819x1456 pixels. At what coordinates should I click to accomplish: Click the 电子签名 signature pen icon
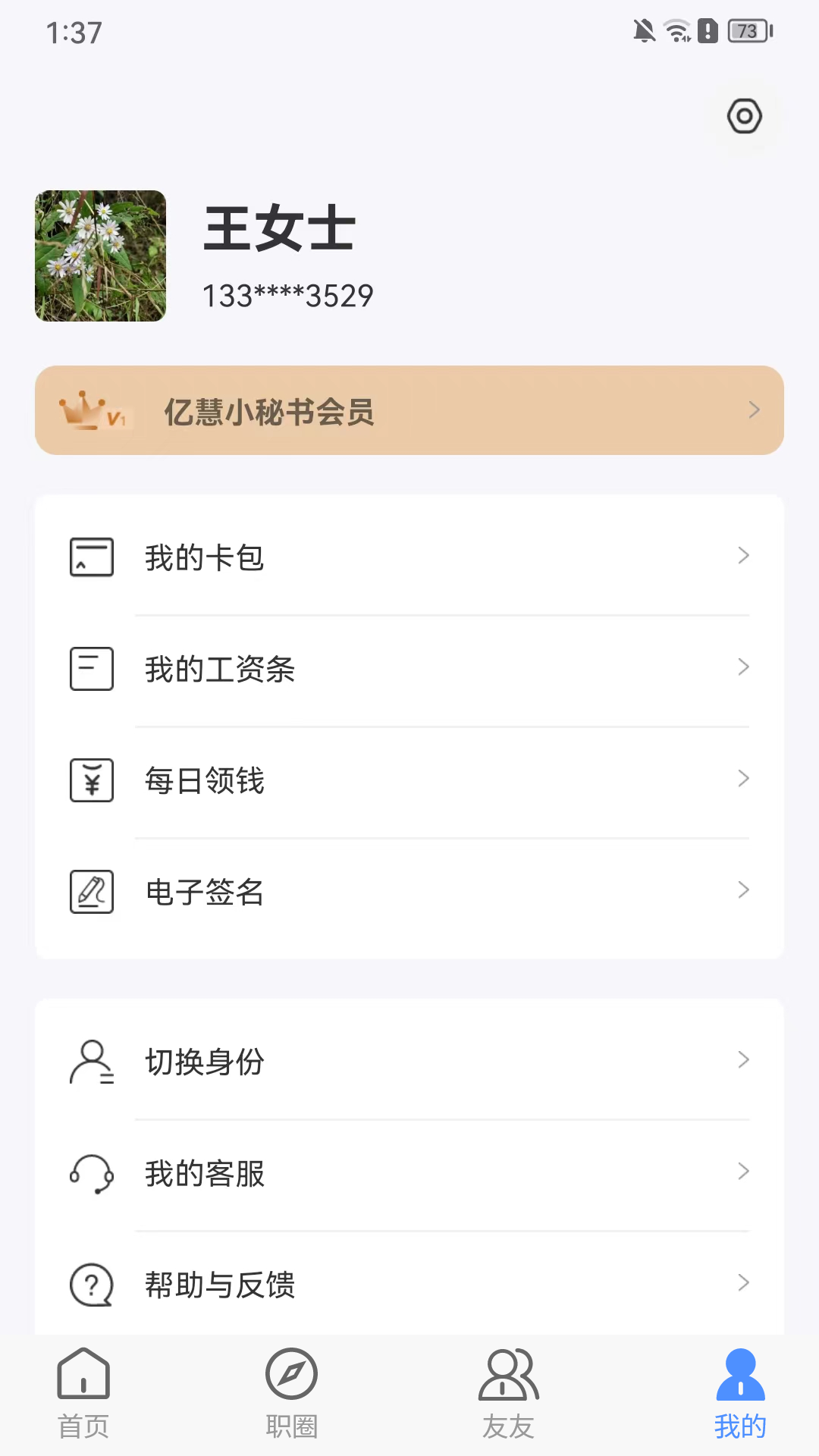click(x=91, y=892)
